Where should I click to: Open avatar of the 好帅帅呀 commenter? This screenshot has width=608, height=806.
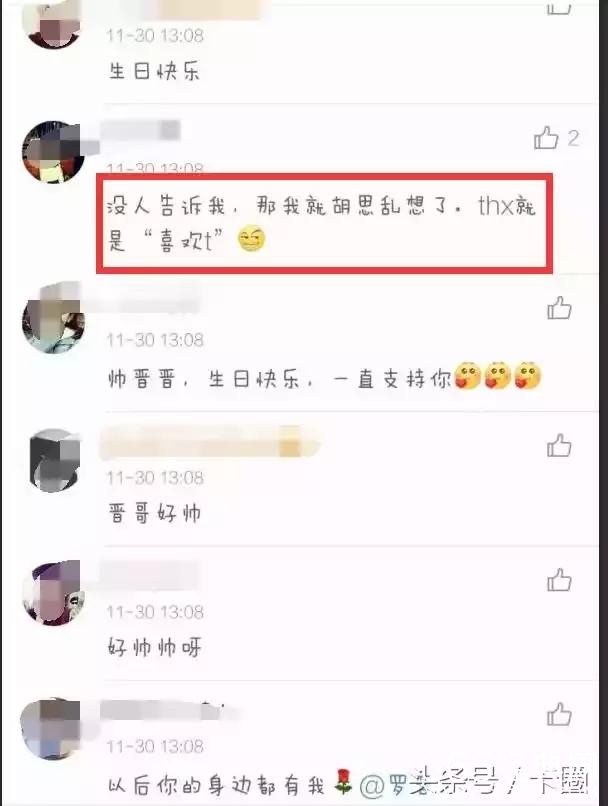coord(53,594)
